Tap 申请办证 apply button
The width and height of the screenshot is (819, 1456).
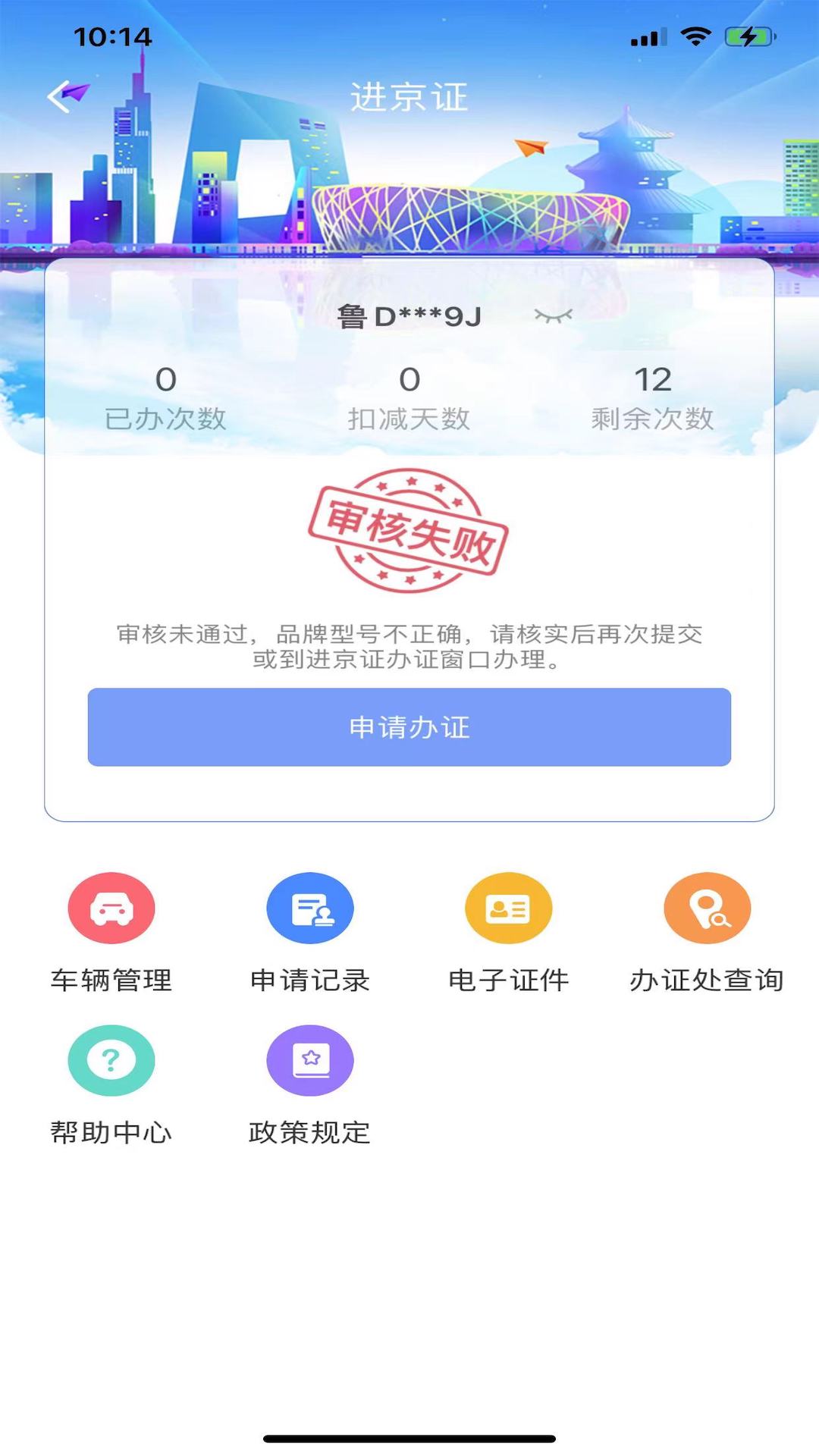pos(409,727)
